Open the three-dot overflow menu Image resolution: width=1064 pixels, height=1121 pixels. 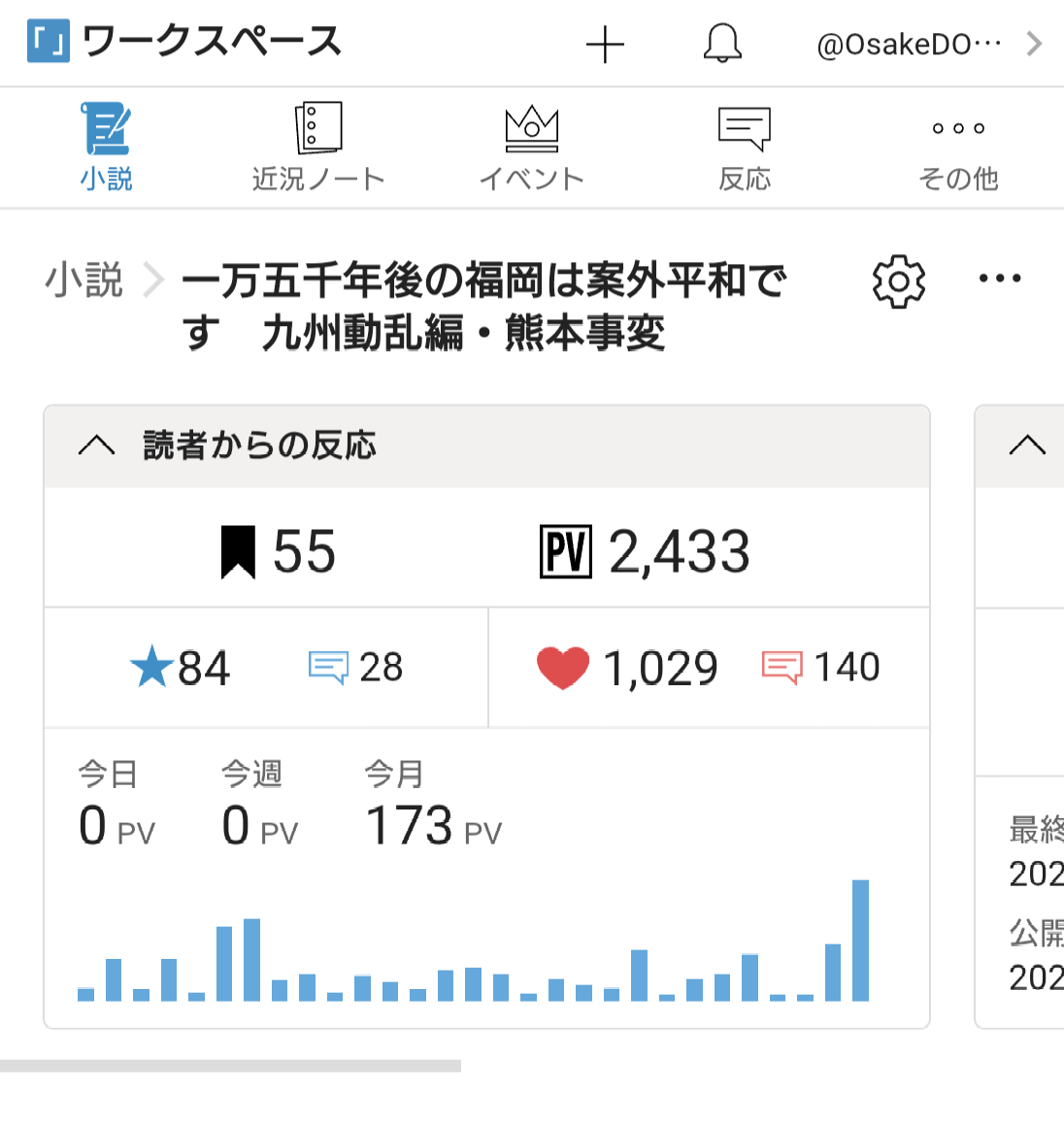pos(1000,280)
